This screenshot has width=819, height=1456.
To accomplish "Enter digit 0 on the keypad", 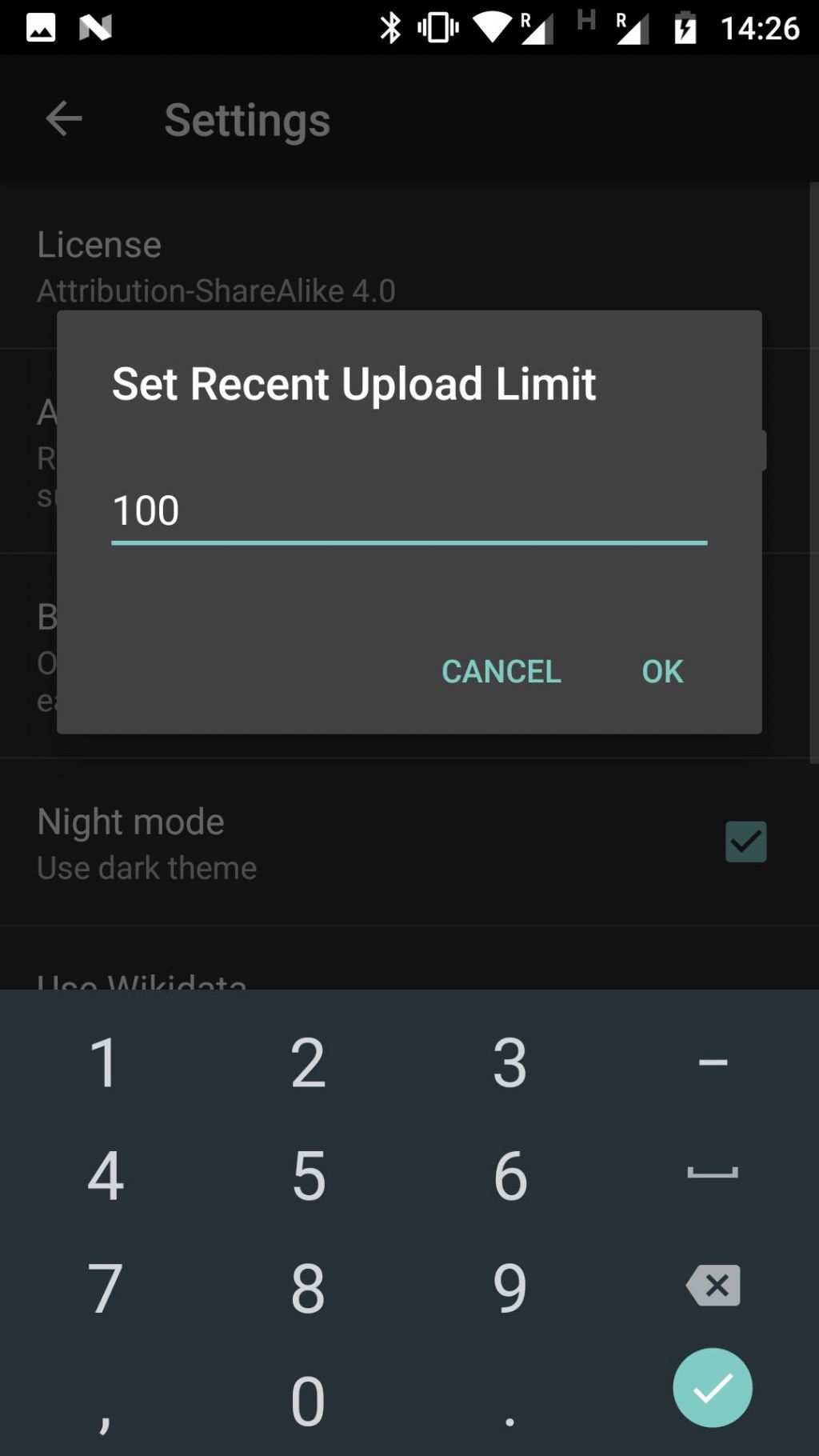I will 309,1401.
